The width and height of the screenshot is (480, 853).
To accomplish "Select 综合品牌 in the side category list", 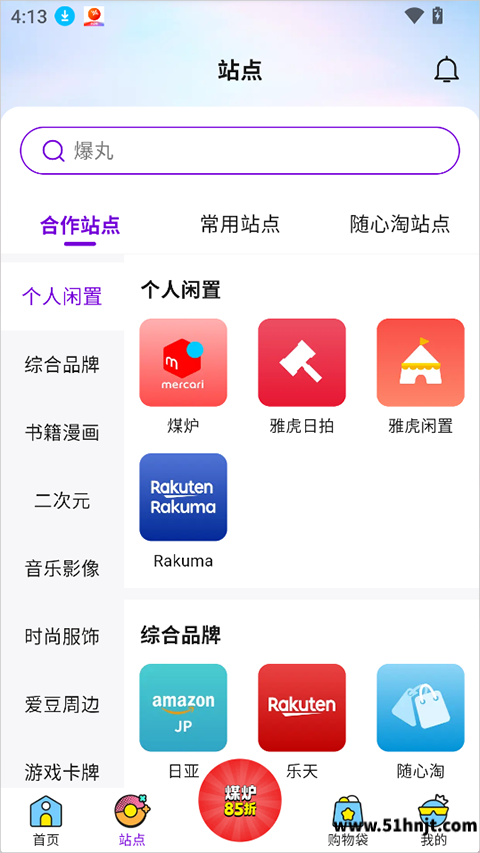I will (62, 364).
